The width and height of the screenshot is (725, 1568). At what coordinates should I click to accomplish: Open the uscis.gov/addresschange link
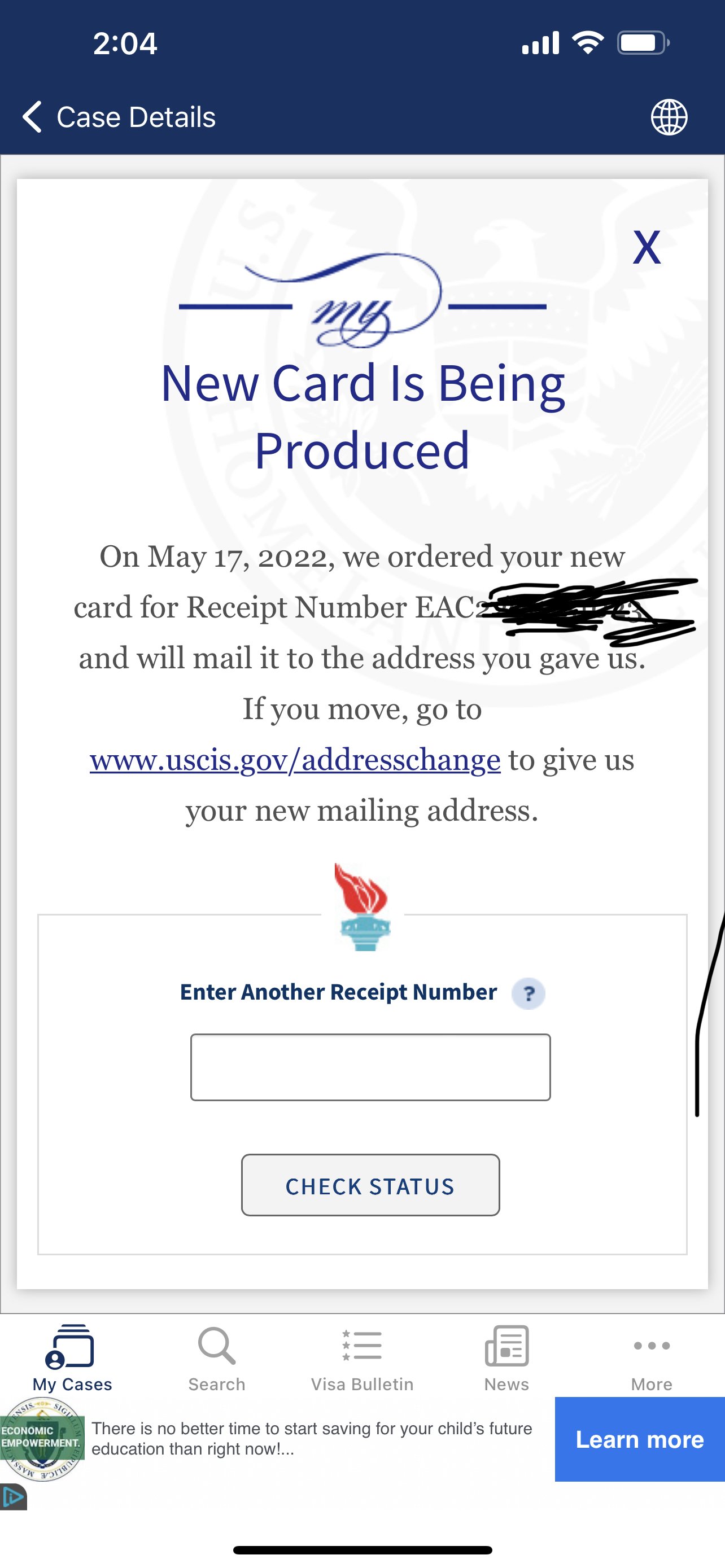tap(295, 760)
